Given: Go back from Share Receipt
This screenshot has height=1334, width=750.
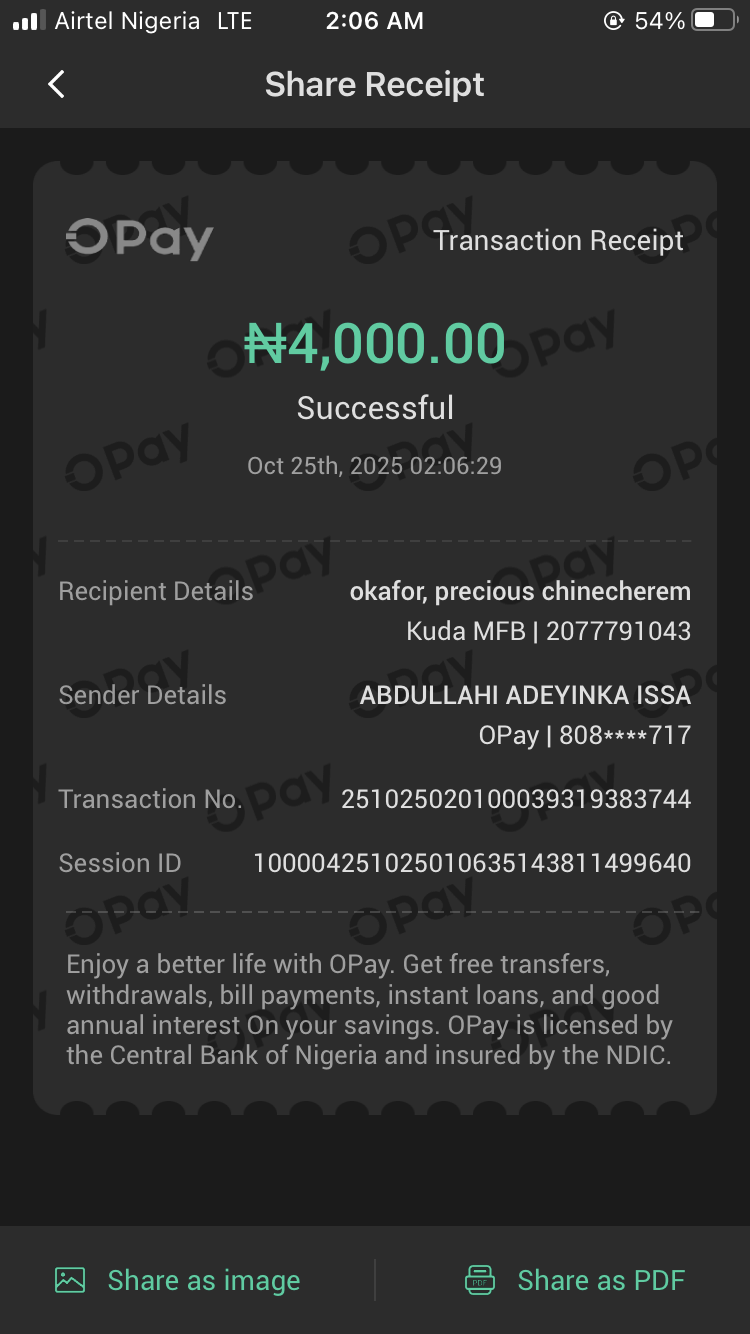Looking at the screenshot, I should [57, 85].
